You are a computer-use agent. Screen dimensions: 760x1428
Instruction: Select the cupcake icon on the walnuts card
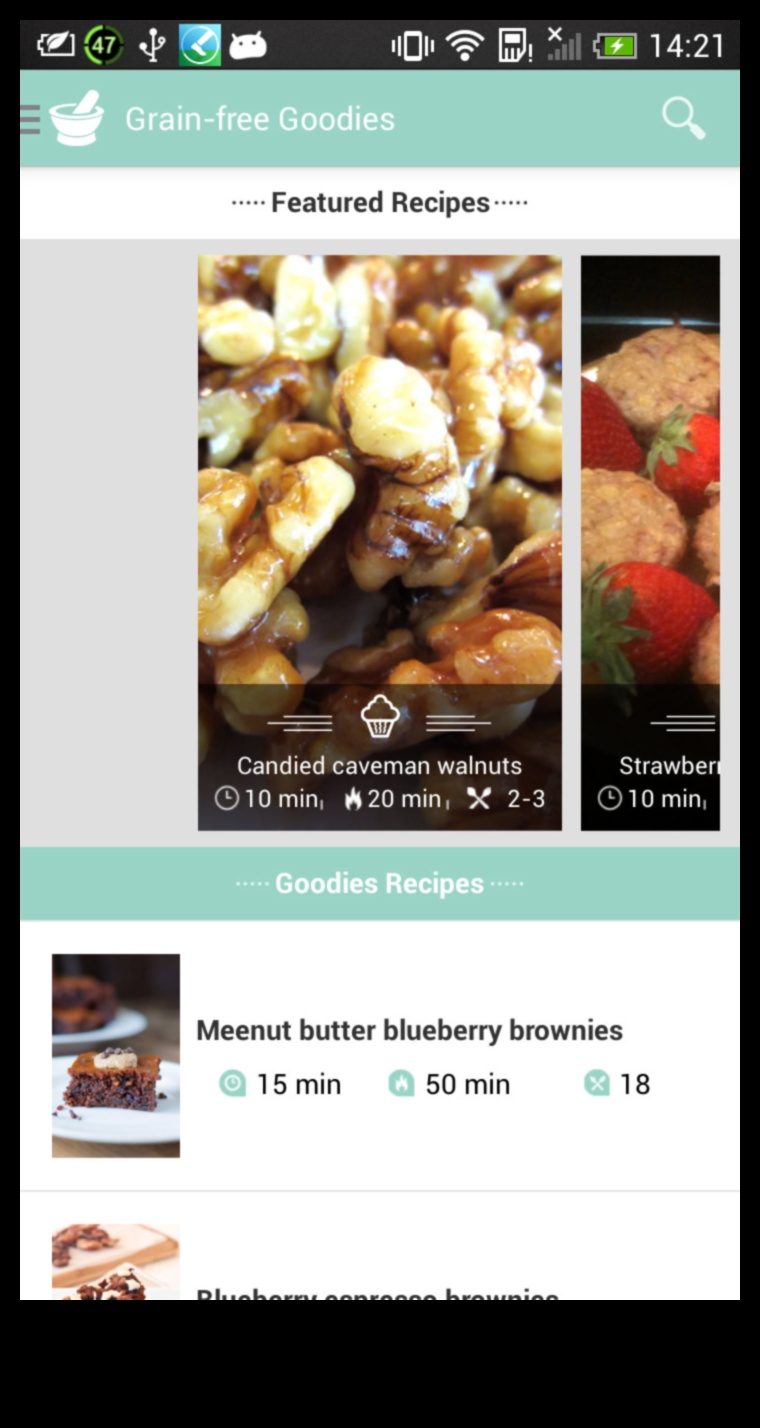(x=380, y=714)
